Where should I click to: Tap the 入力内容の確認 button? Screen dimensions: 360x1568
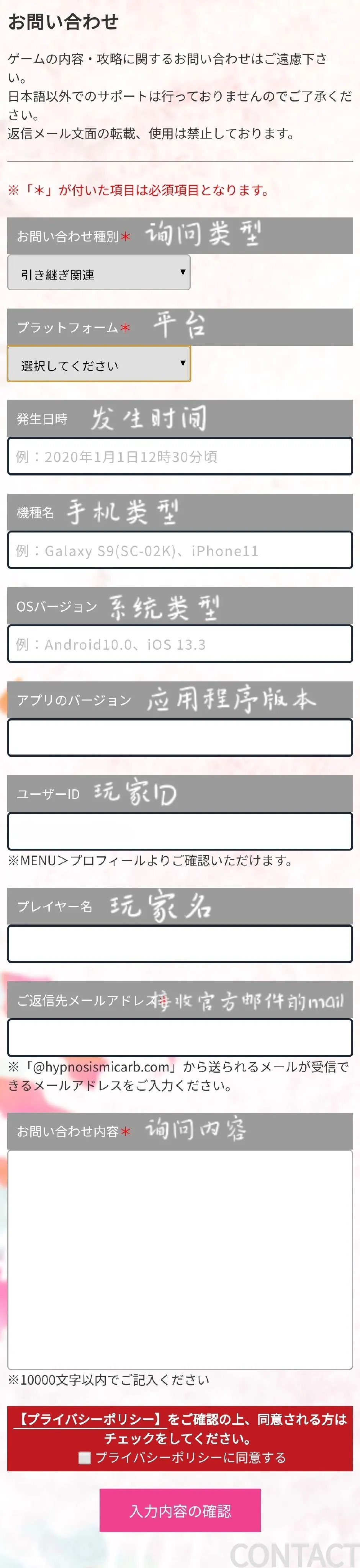180,1510
